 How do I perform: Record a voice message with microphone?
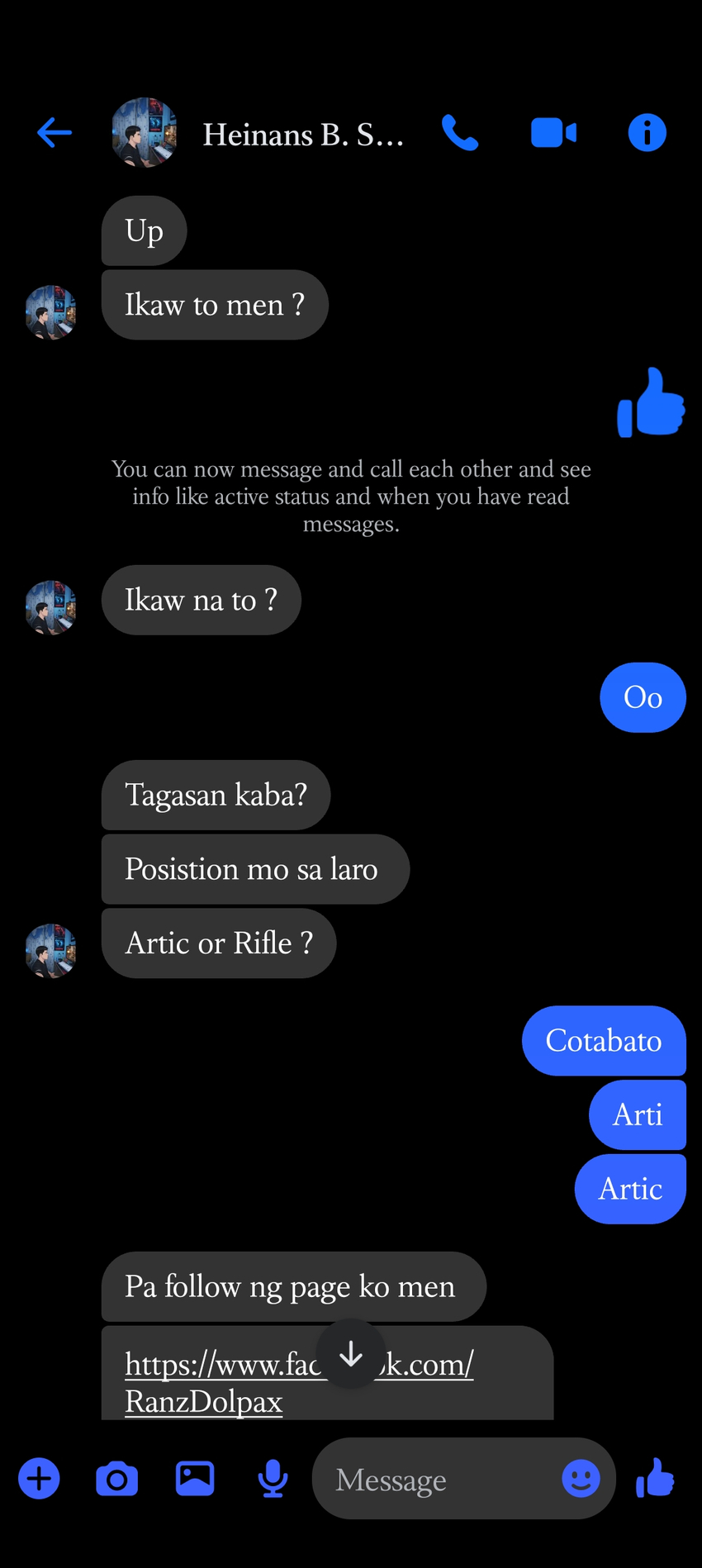pyautogui.click(x=273, y=1479)
